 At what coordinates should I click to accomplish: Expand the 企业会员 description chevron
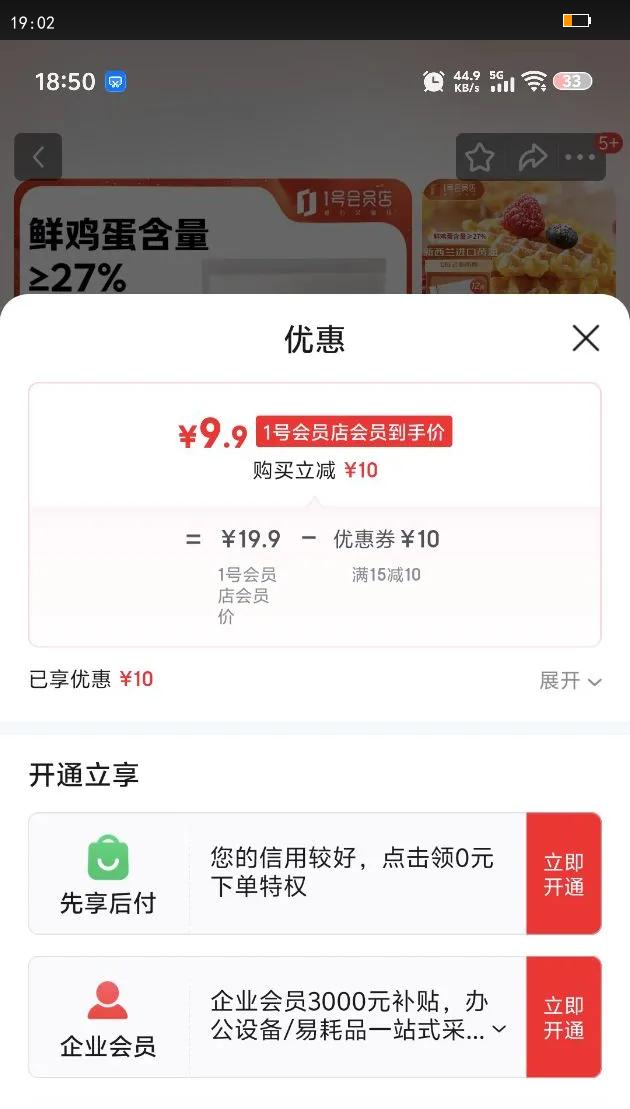[x=500, y=1028]
